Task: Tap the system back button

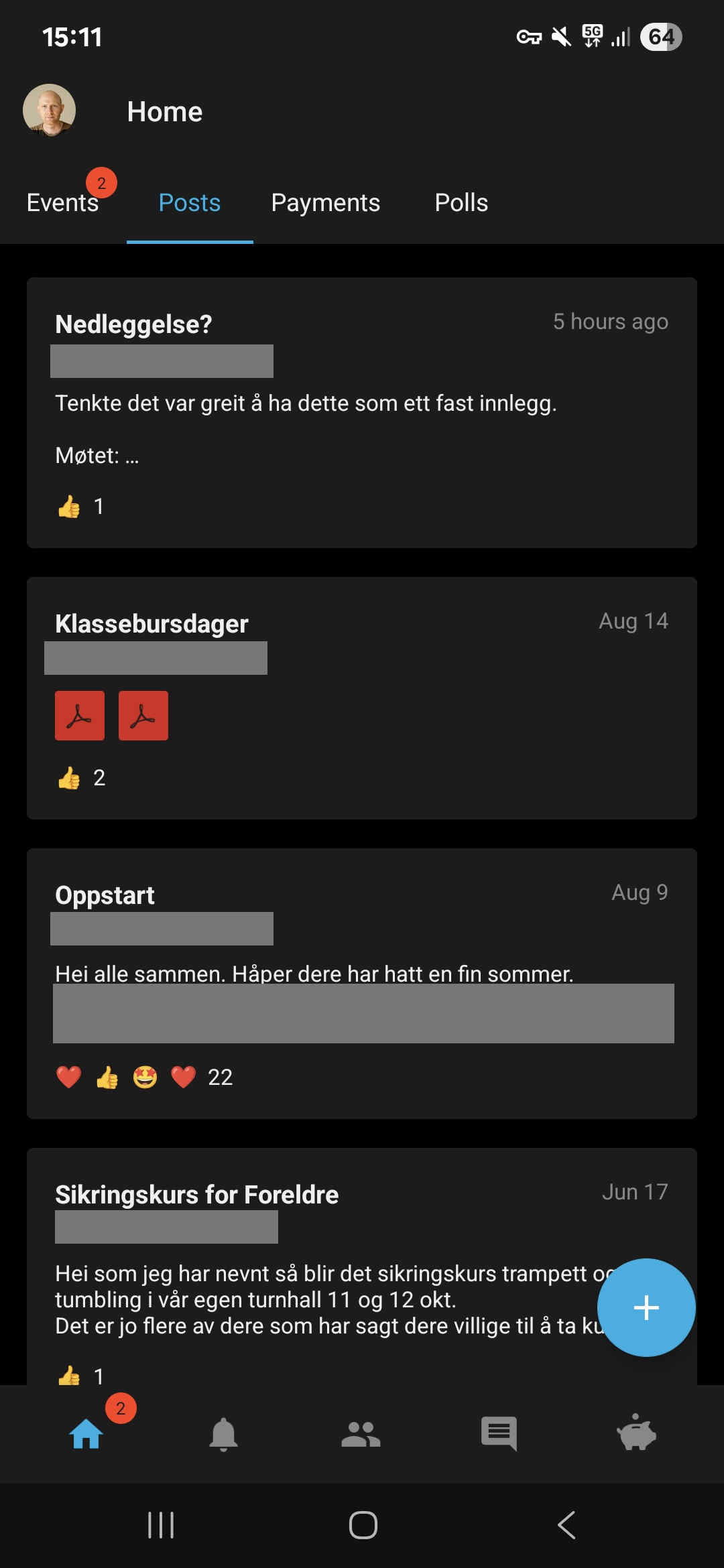Action: (566, 1525)
